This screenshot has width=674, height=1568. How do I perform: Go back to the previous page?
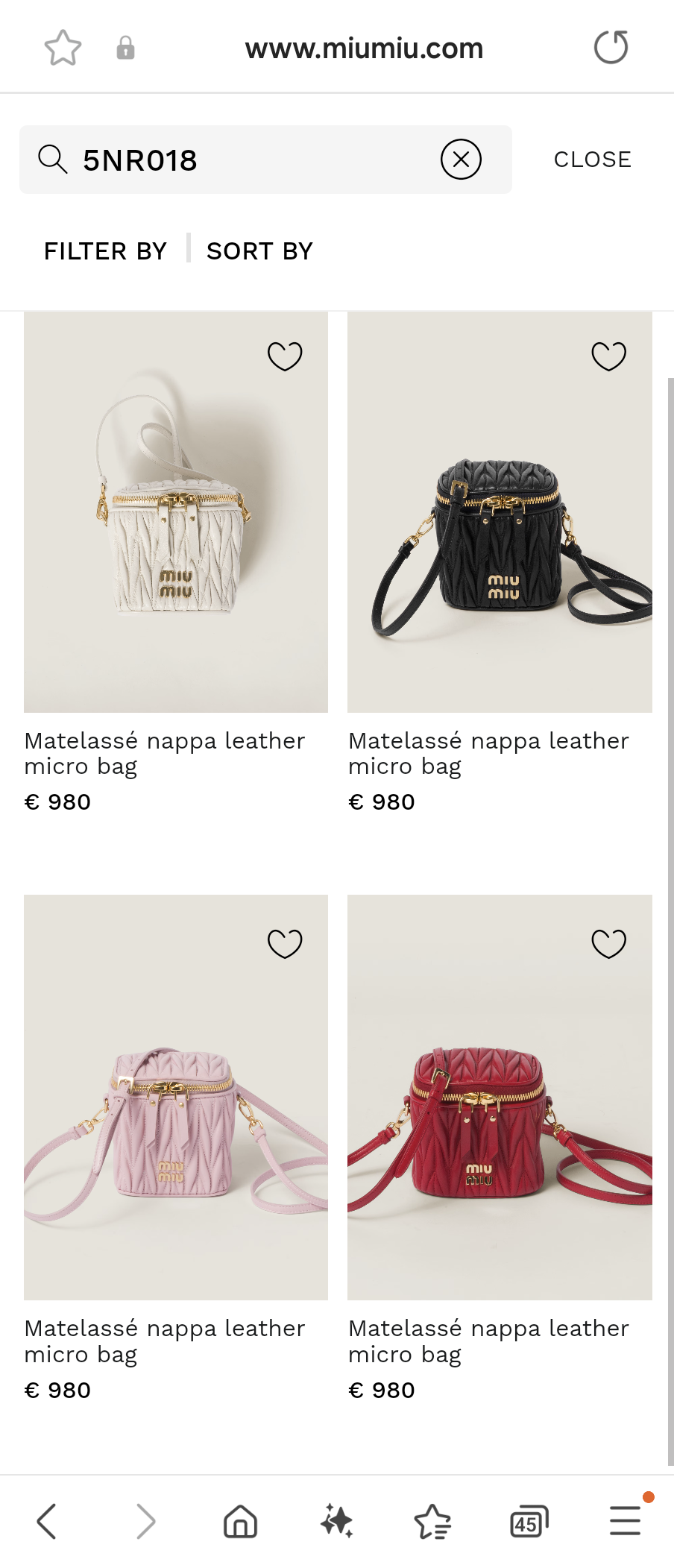coord(47,1521)
